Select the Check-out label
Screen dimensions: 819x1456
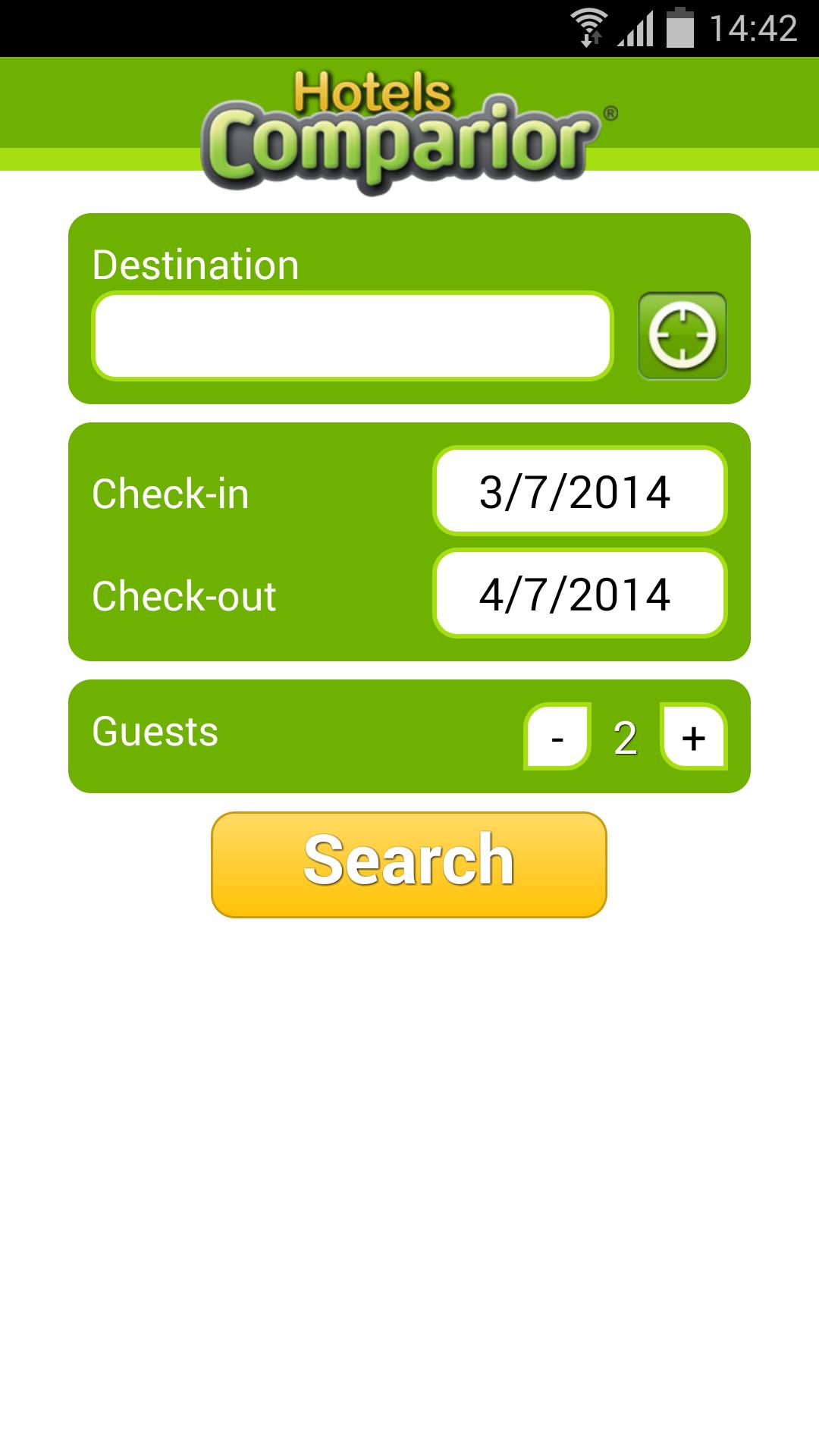point(185,596)
